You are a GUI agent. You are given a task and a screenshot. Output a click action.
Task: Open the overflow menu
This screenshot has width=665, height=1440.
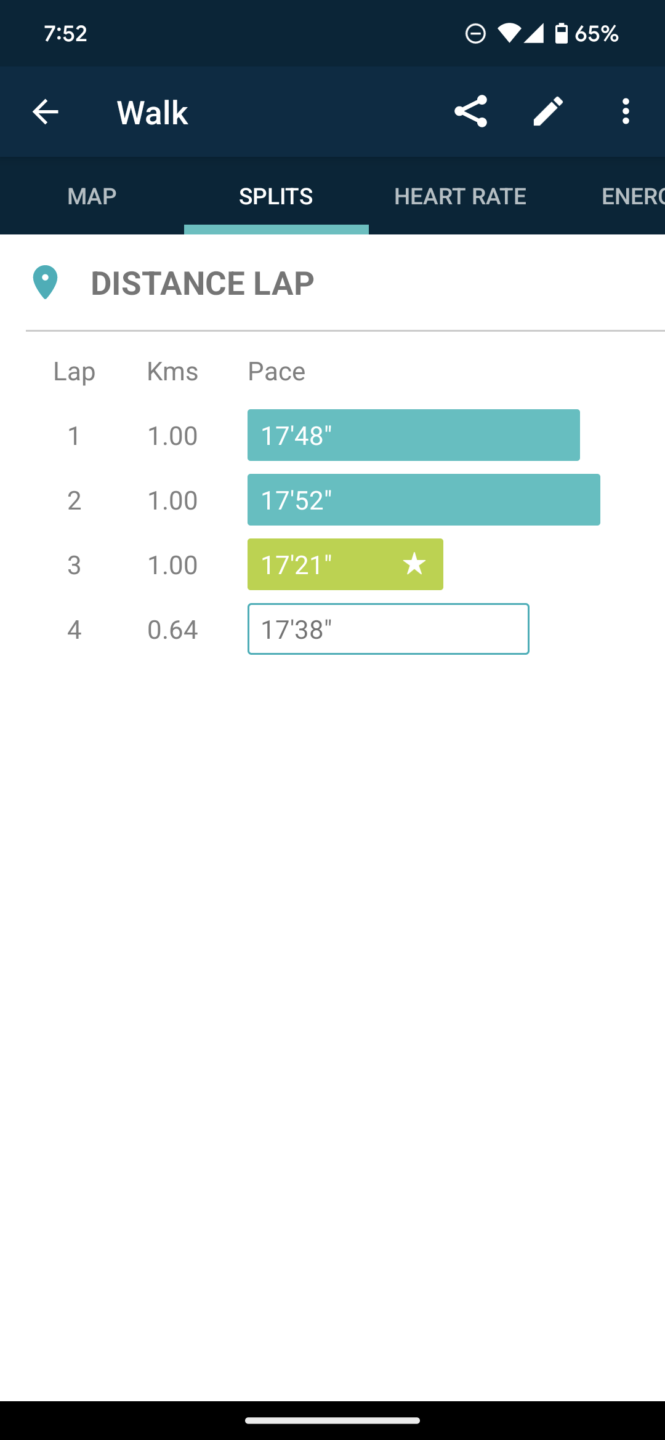(626, 112)
